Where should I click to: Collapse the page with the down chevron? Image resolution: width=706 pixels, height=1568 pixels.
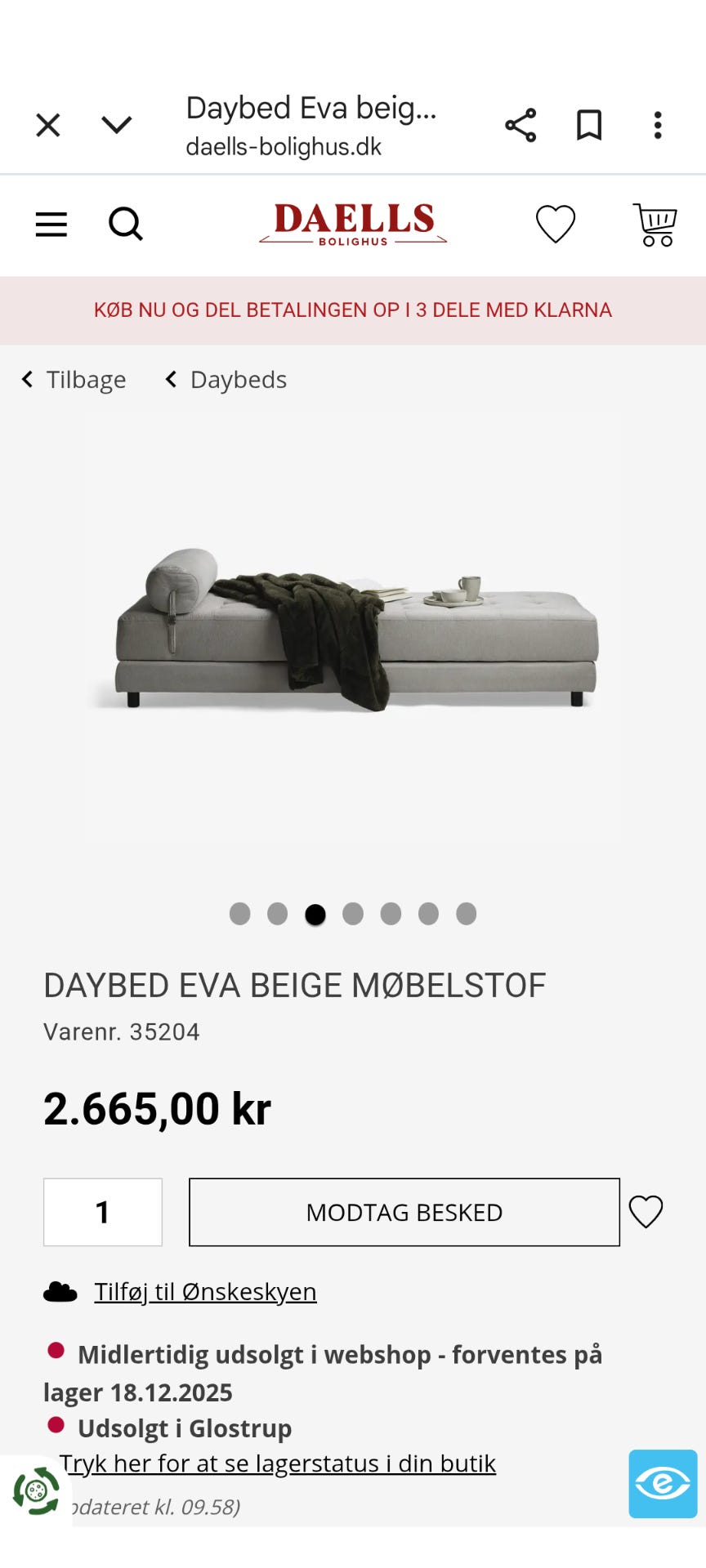tap(117, 124)
